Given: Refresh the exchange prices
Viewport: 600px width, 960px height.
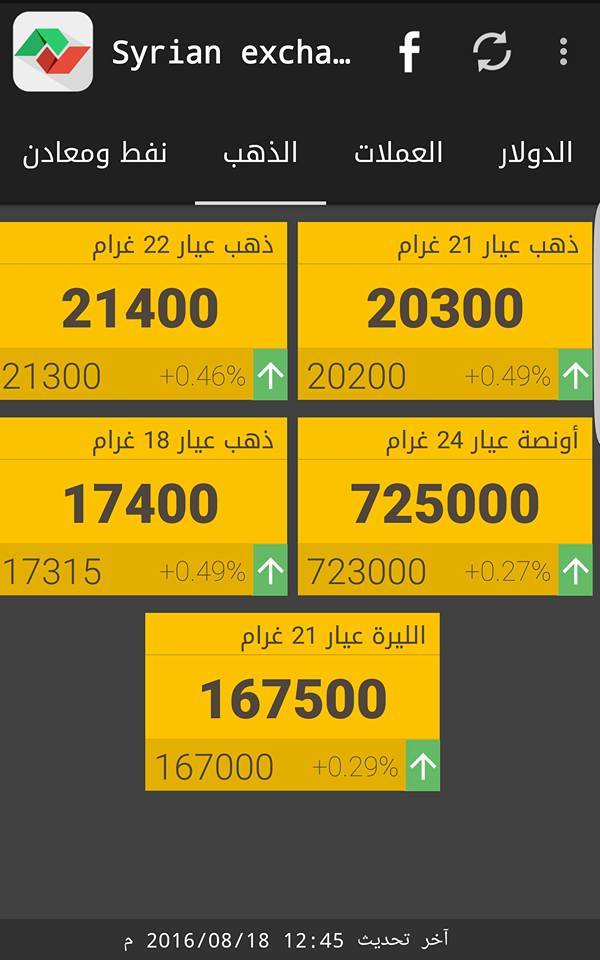Looking at the screenshot, I should click(491, 52).
